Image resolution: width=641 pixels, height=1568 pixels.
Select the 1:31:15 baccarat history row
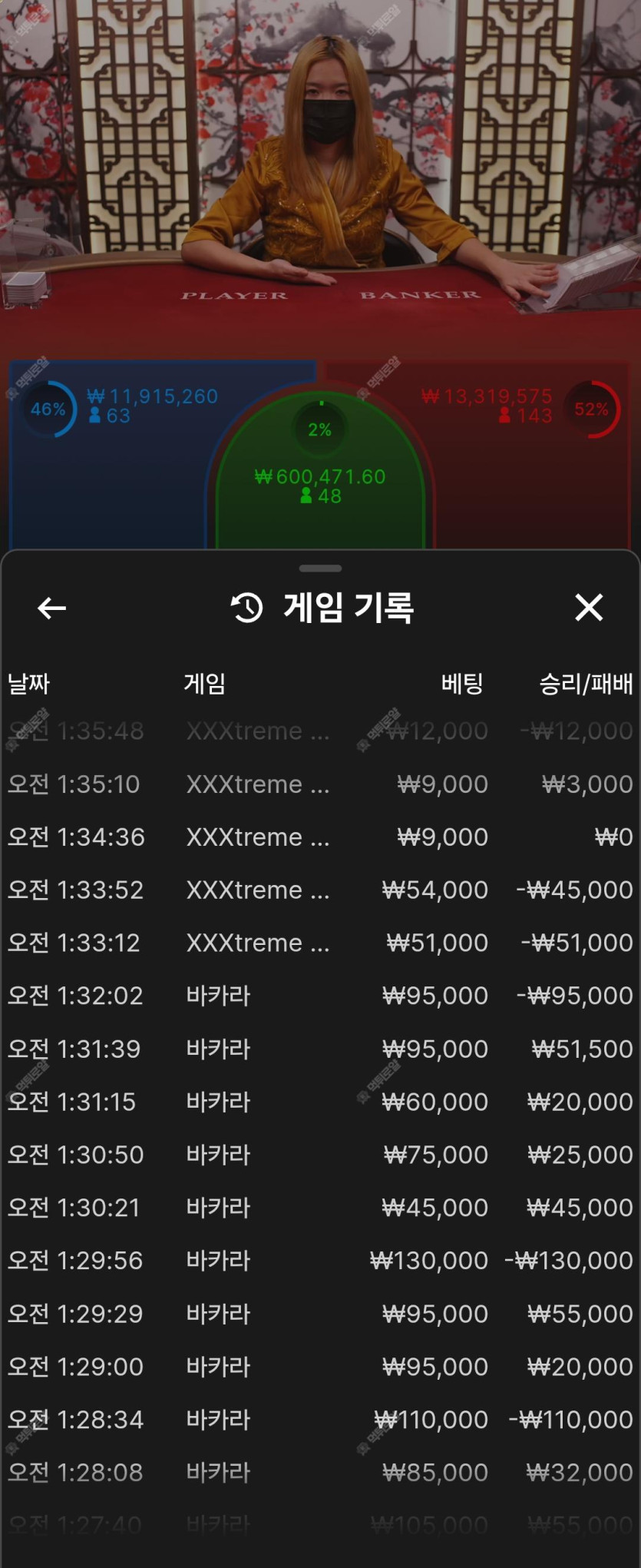click(x=320, y=1102)
